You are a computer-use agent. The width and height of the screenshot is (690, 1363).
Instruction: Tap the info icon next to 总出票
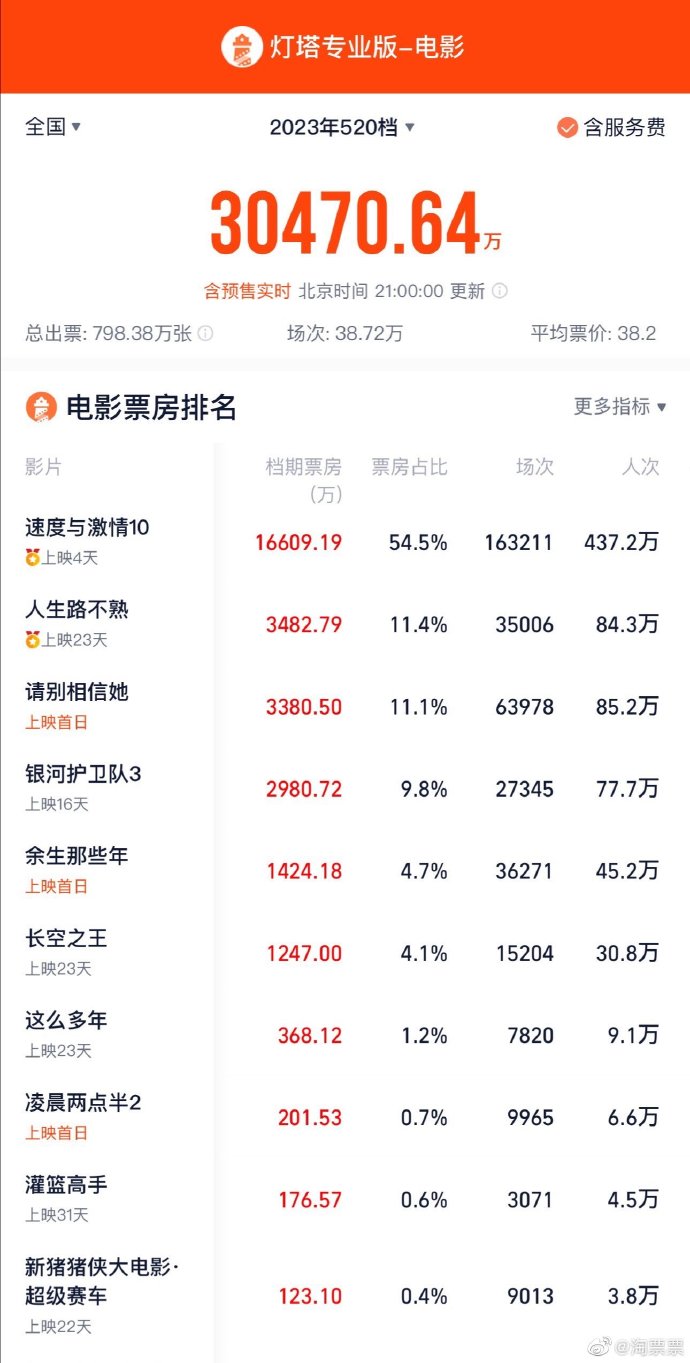click(x=205, y=334)
